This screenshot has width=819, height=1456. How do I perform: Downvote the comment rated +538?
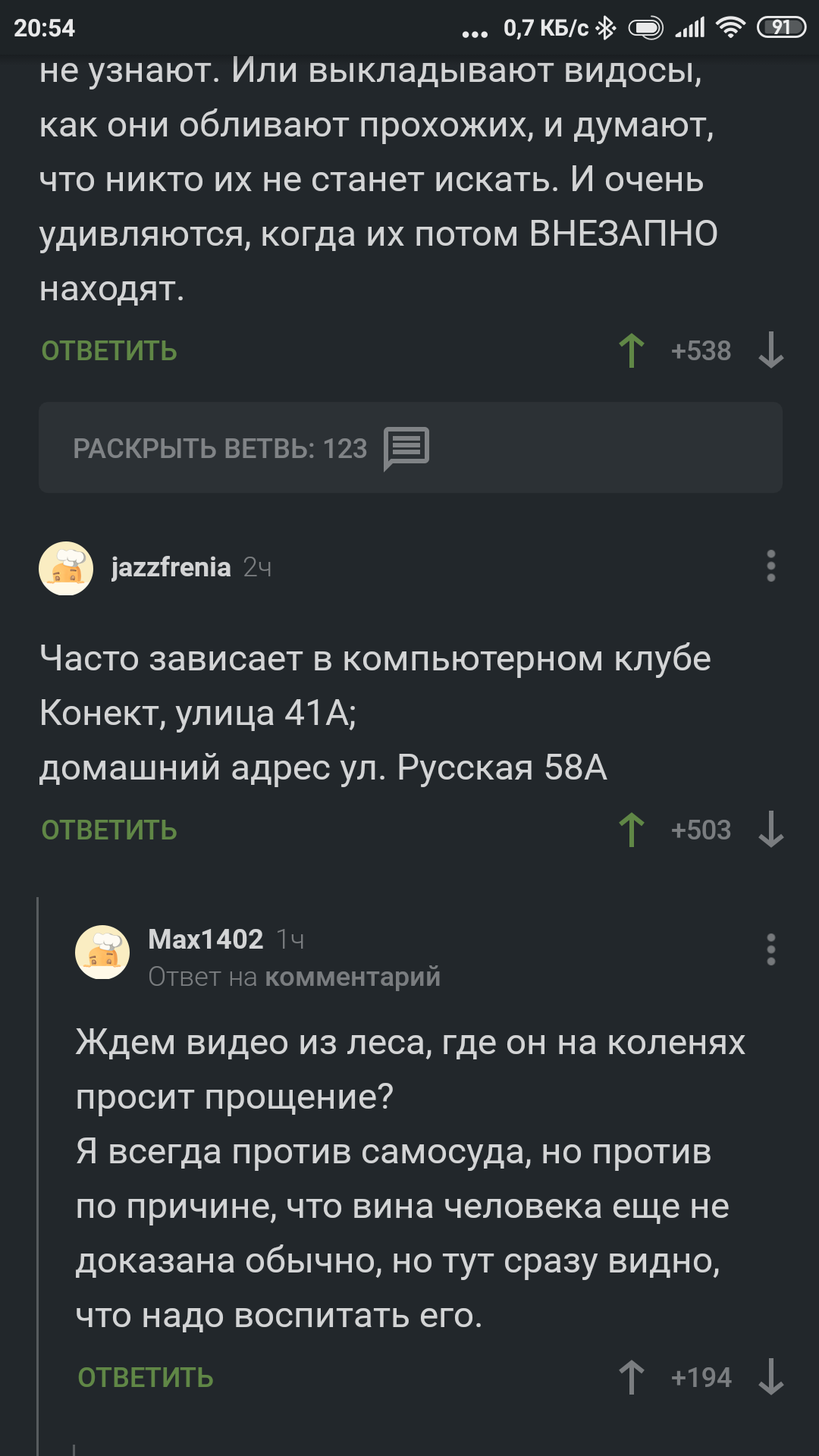pyautogui.click(x=770, y=350)
